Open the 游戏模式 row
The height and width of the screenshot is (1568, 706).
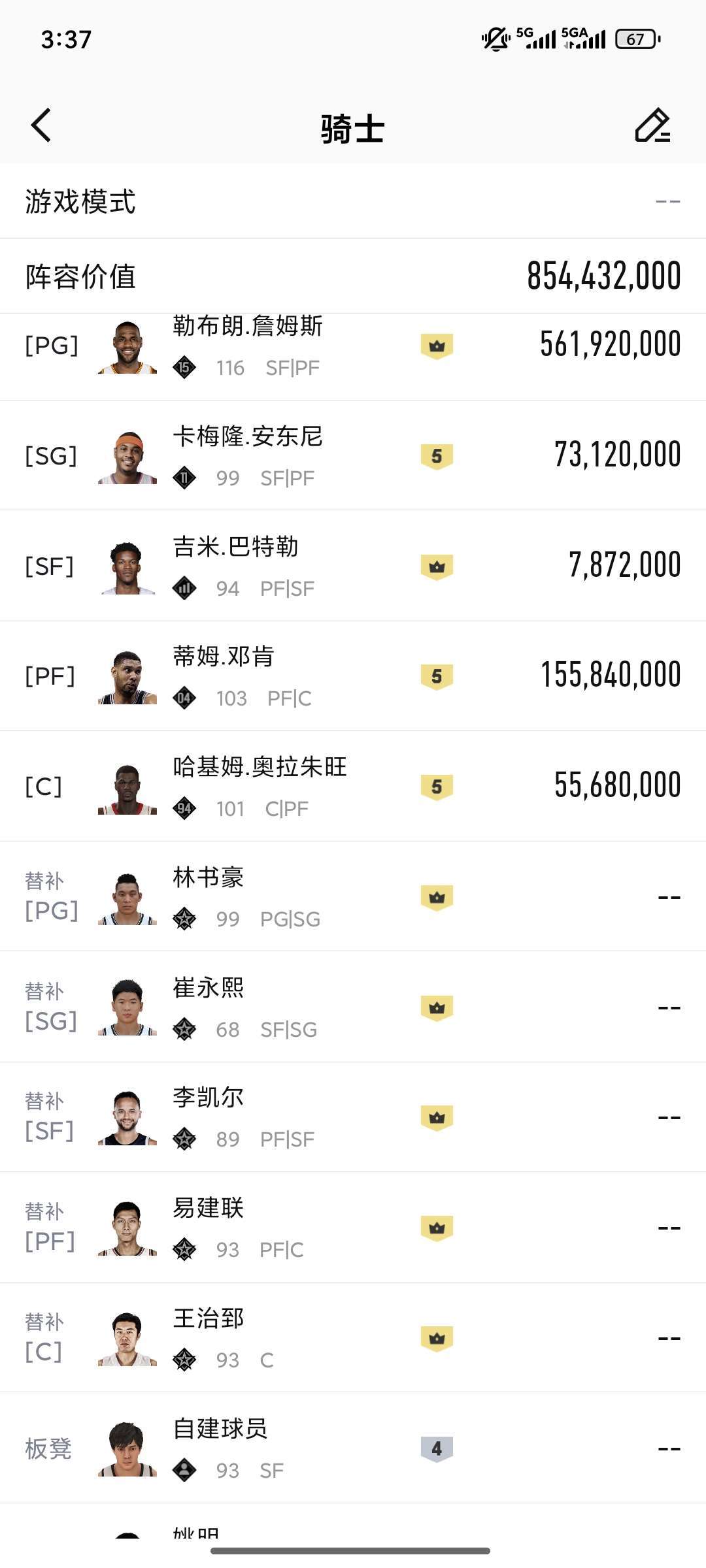[x=353, y=201]
